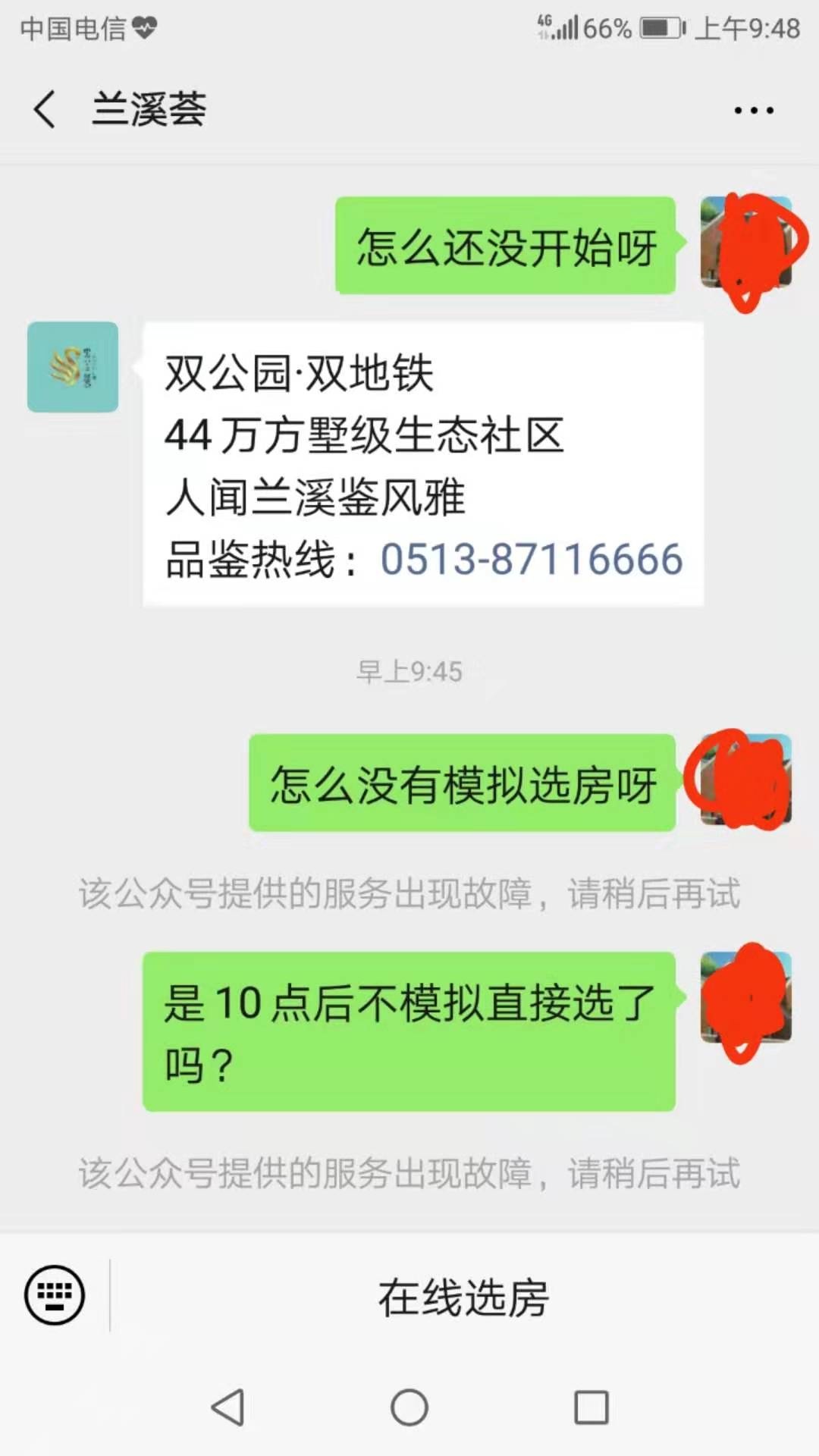Call hotline number 0513-87116666
Screen dimensions: 819x1456
click(531, 560)
